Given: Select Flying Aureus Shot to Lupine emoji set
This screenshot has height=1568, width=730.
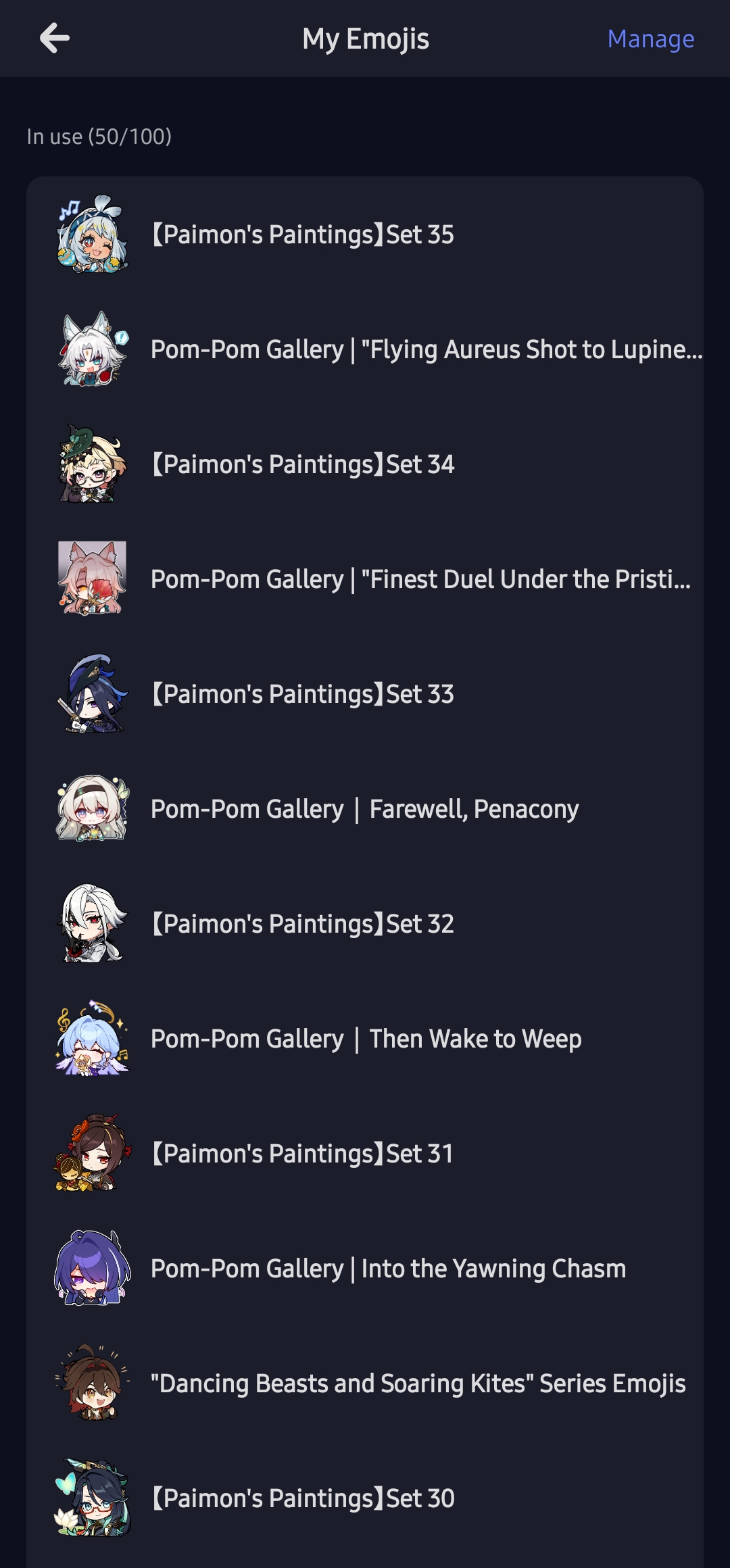Looking at the screenshot, I should click(426, 349).
